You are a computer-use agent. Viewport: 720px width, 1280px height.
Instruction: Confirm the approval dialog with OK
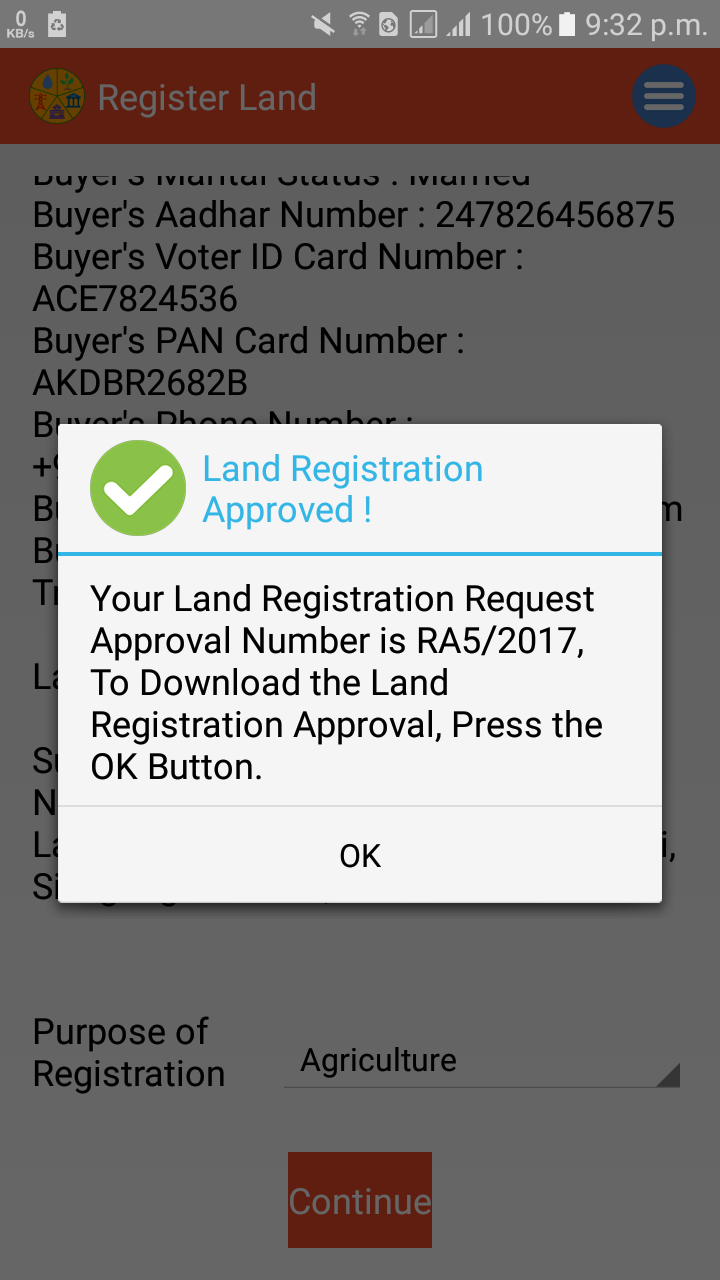pyautogui.click(x=360, y=855)
